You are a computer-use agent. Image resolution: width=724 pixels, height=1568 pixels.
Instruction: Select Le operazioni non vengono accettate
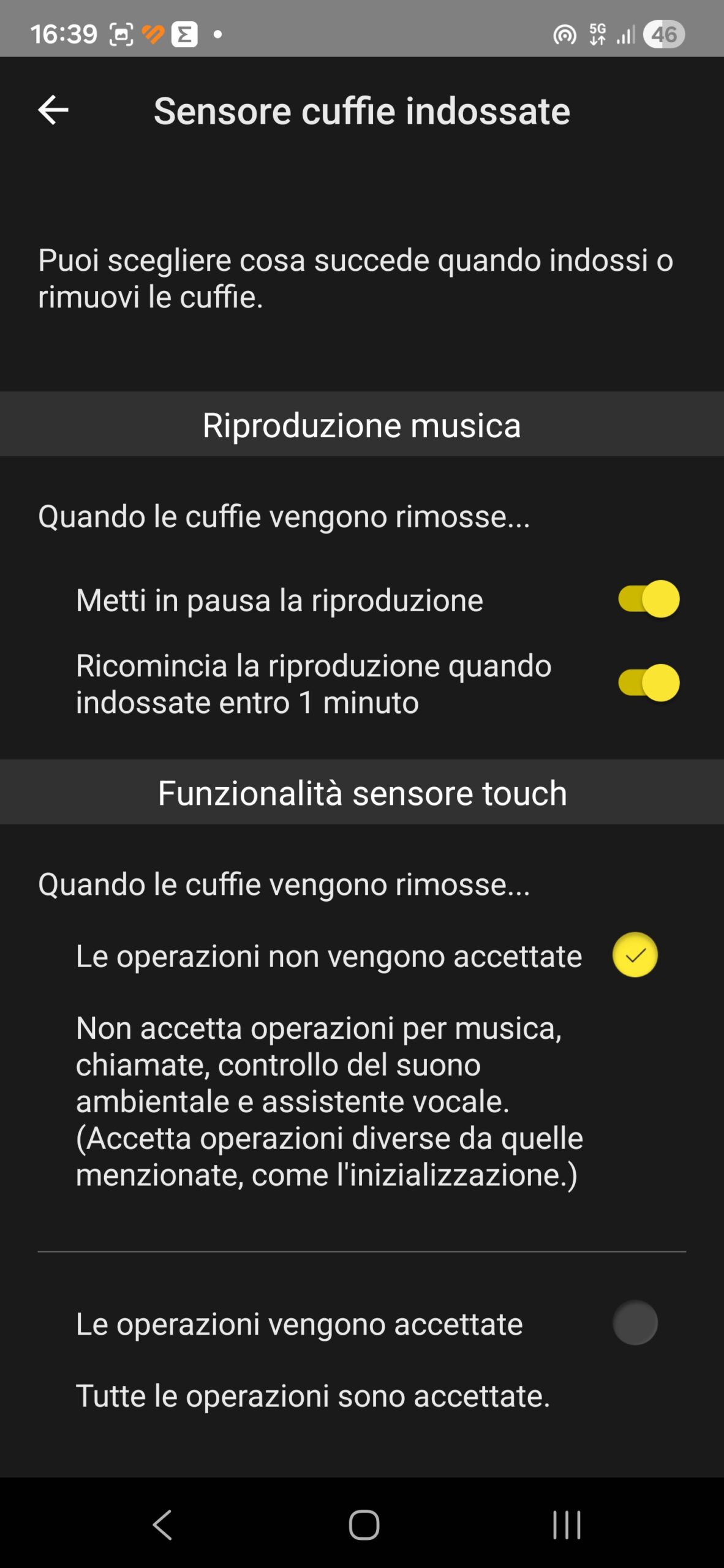[x=635, y=955]
